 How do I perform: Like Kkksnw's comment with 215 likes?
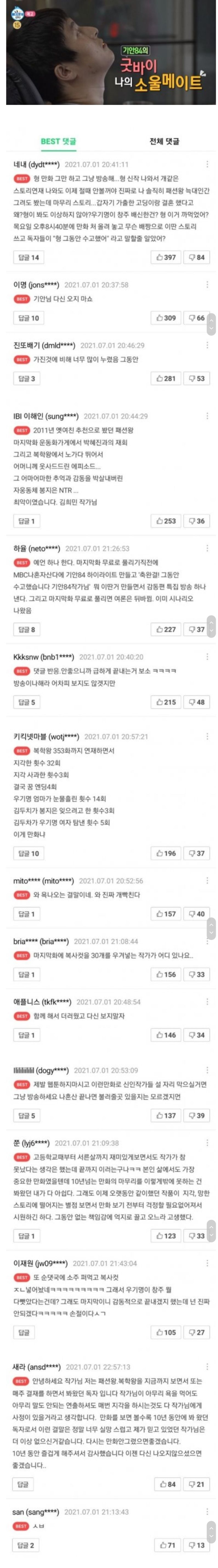click(x=166, y=702)
